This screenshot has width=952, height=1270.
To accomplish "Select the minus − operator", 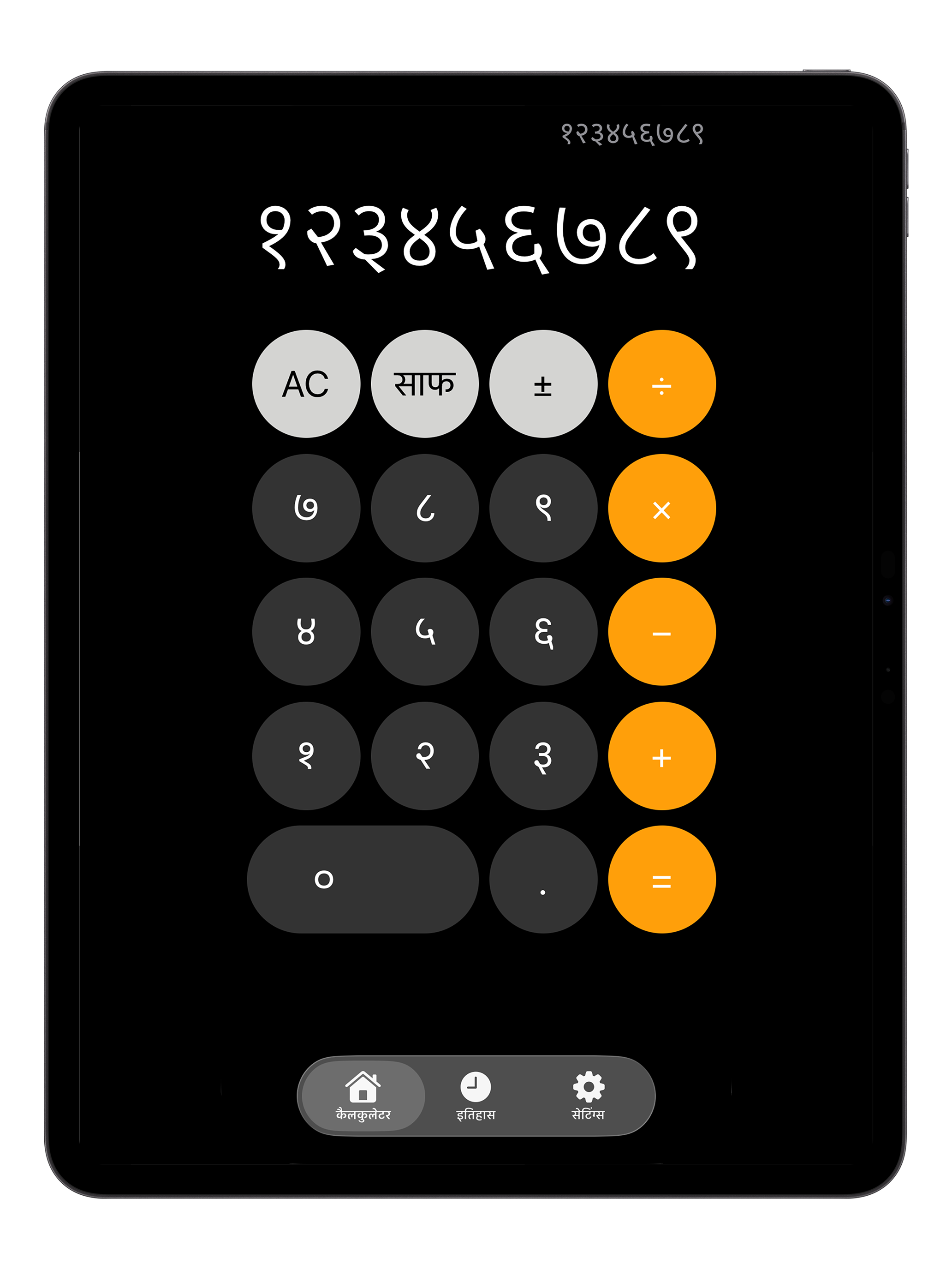I will (661, 632).
